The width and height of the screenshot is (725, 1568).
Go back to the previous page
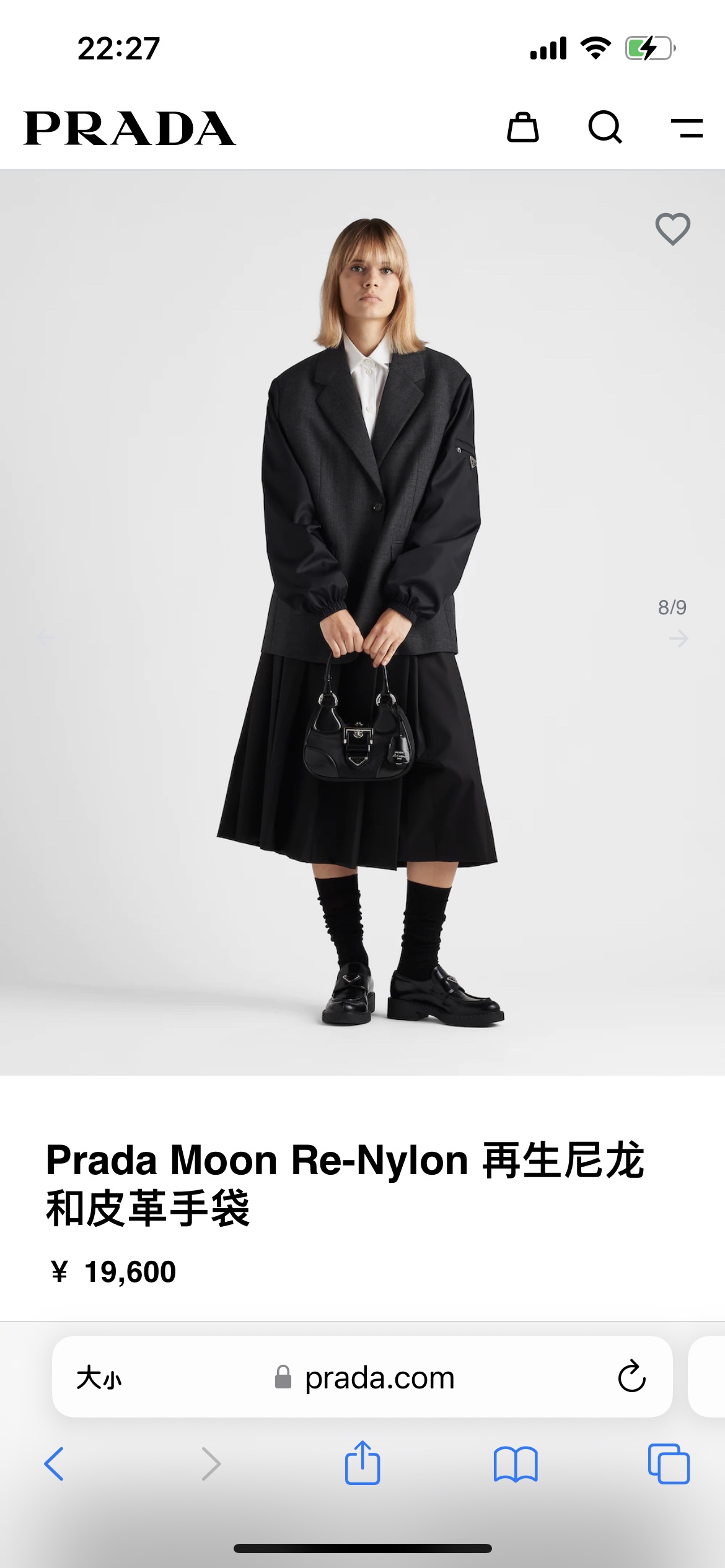coord(55,1464)
